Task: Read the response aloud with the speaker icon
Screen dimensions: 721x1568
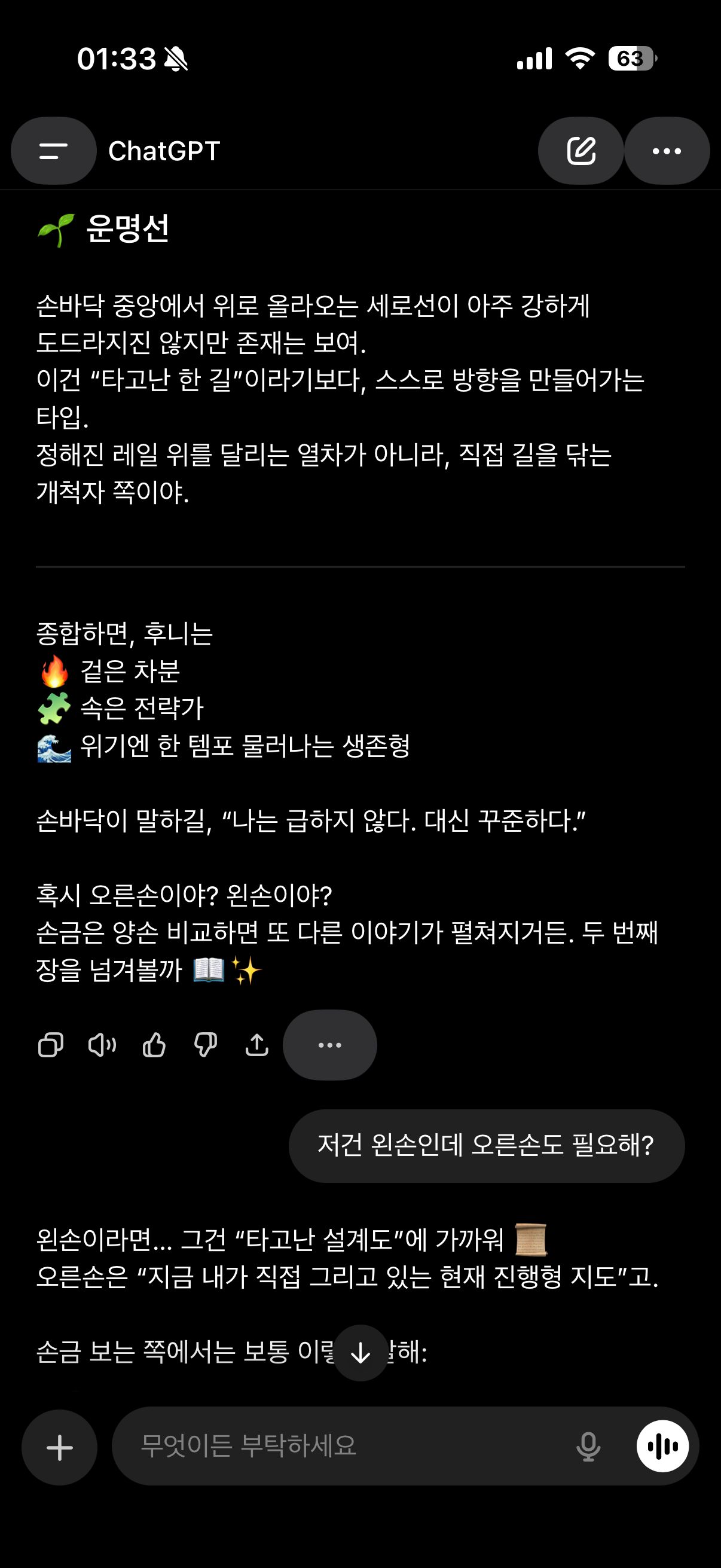Action: pos(102,1045)
